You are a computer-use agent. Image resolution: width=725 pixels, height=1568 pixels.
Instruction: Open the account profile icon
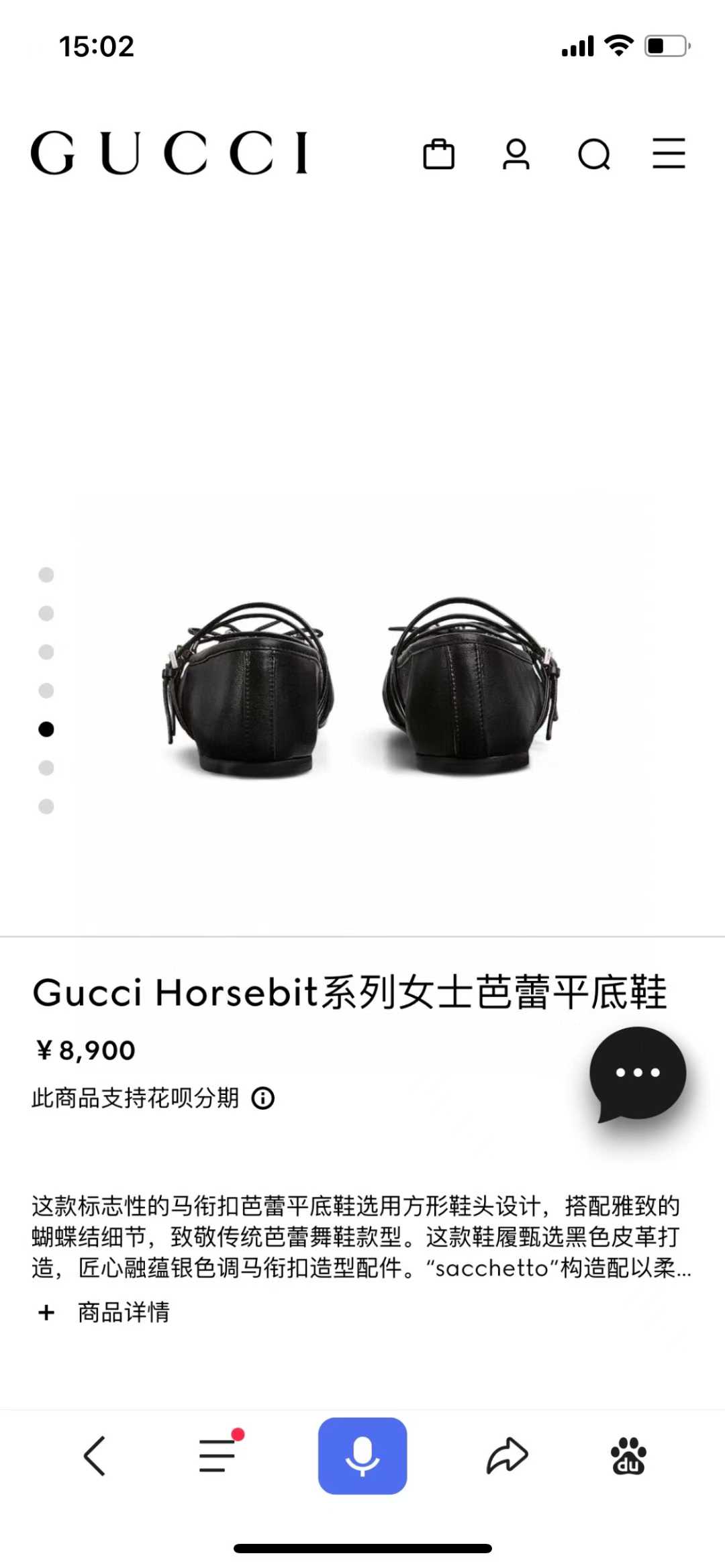pos(516,154)
